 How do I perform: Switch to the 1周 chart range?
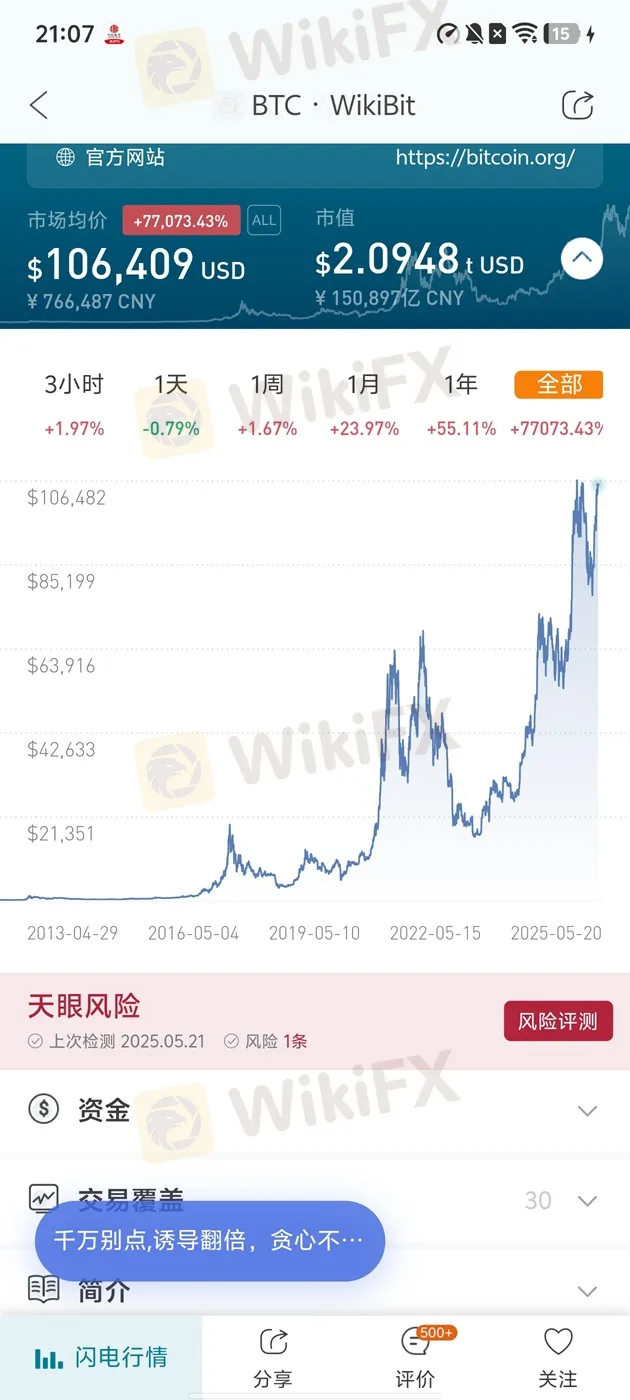[x=267, y=385]
